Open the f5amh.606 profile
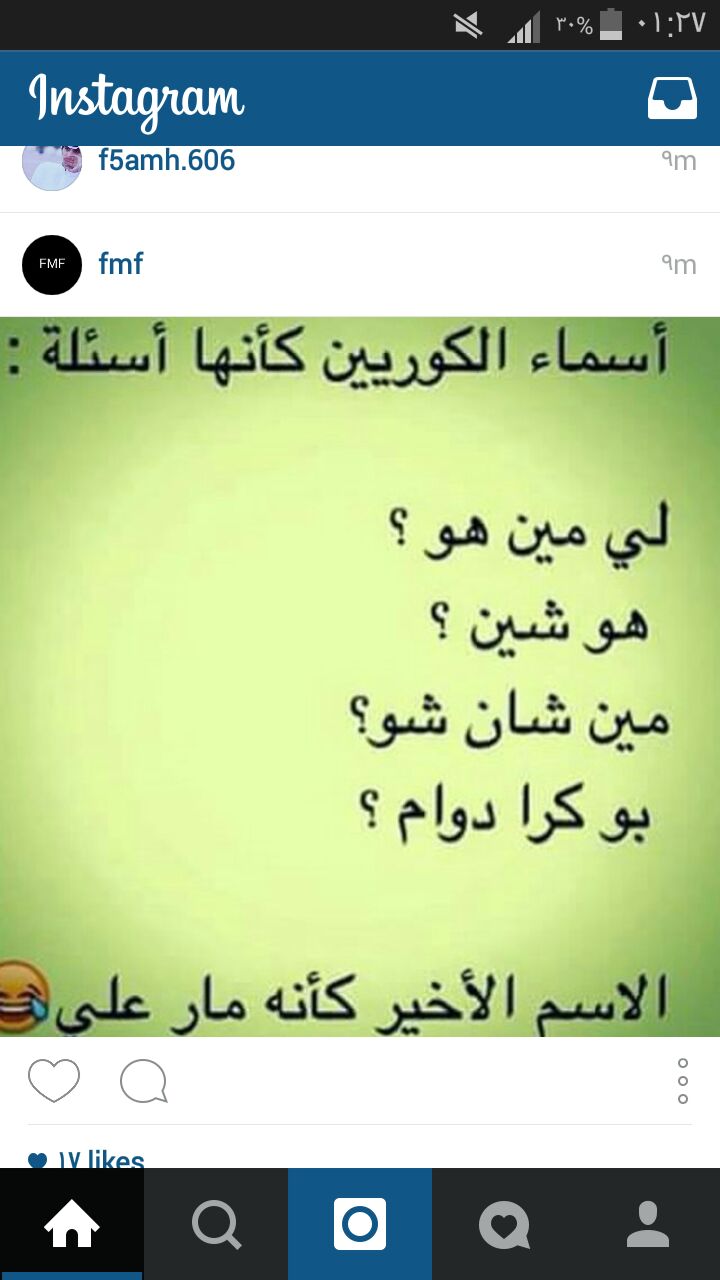 [166, 160]
